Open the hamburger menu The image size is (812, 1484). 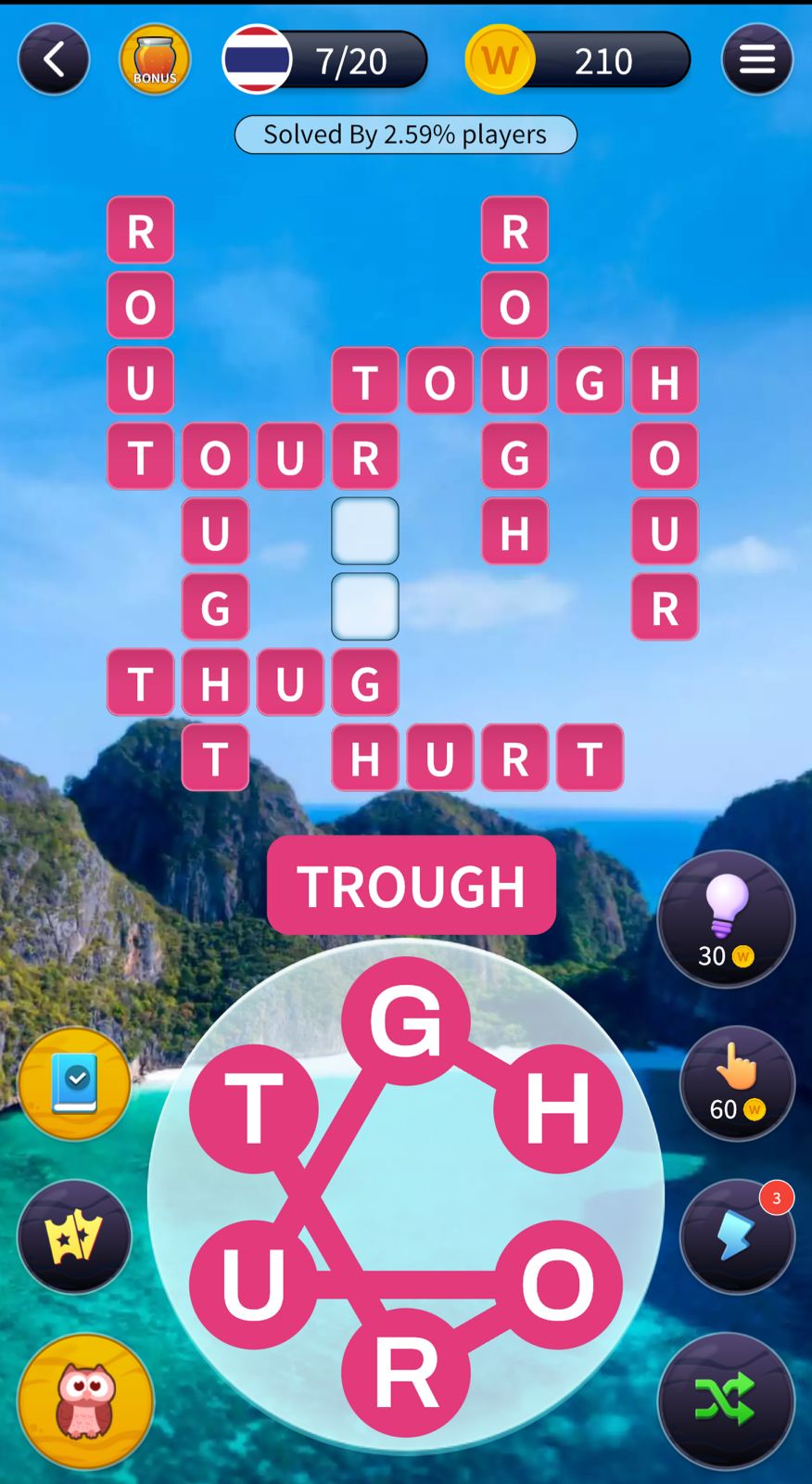(757, 60)
